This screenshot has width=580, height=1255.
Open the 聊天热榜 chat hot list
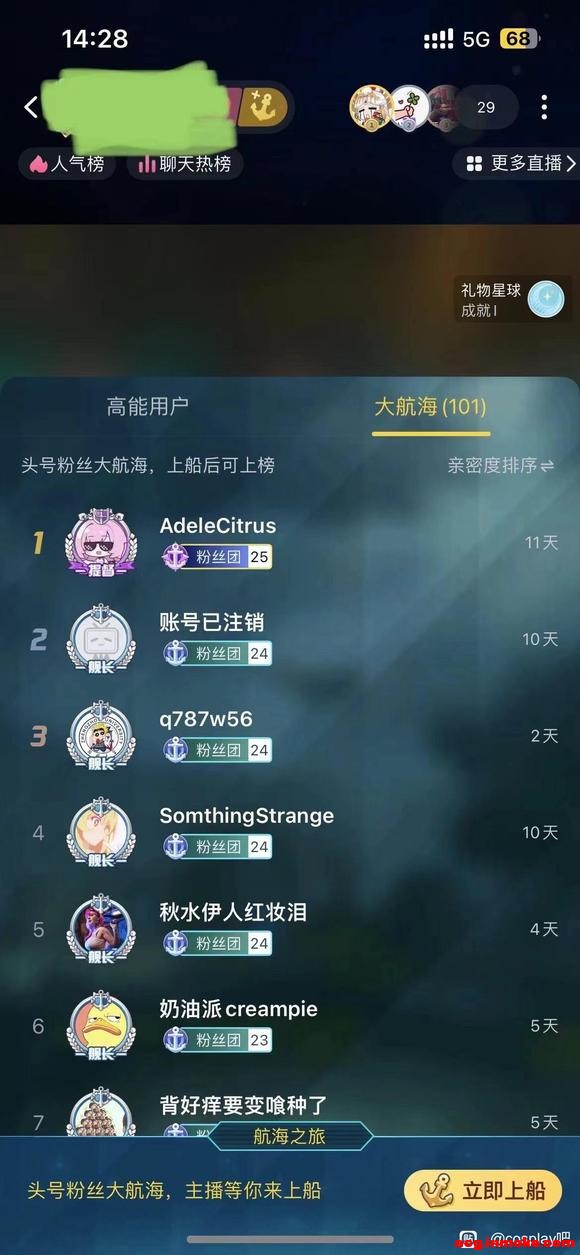coord(185,163)
